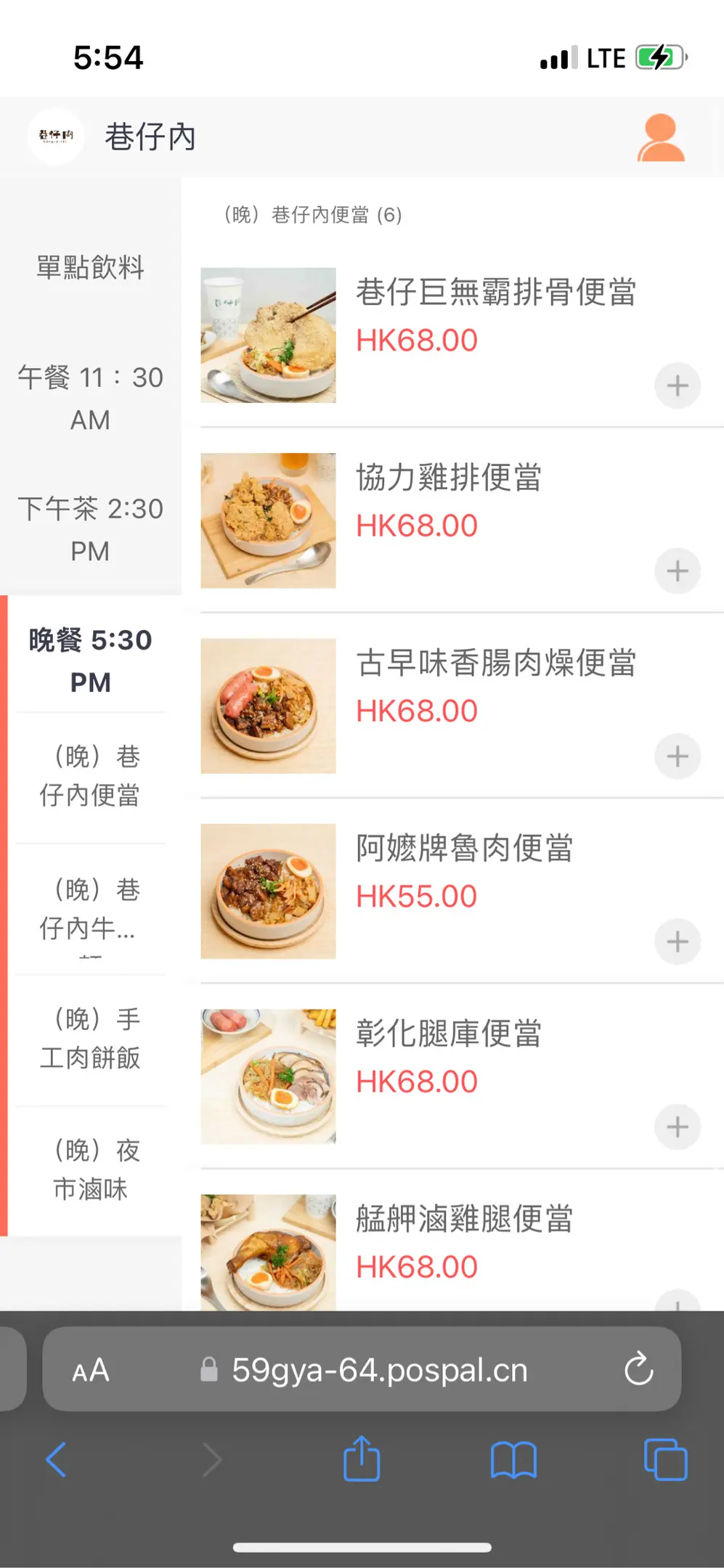Add 協力雞排便當 with its plus button

pyautogui.click(x=677, y=571)
